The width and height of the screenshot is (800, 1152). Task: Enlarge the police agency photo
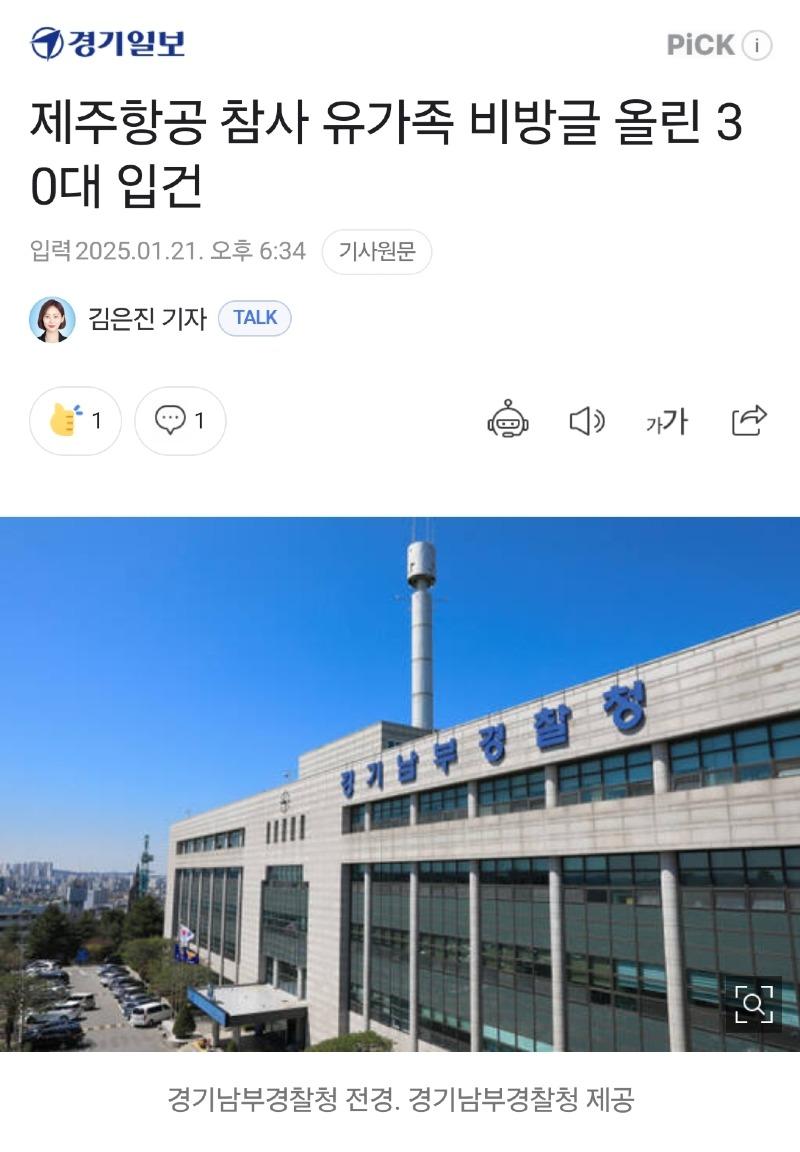tap(753, 1004)
